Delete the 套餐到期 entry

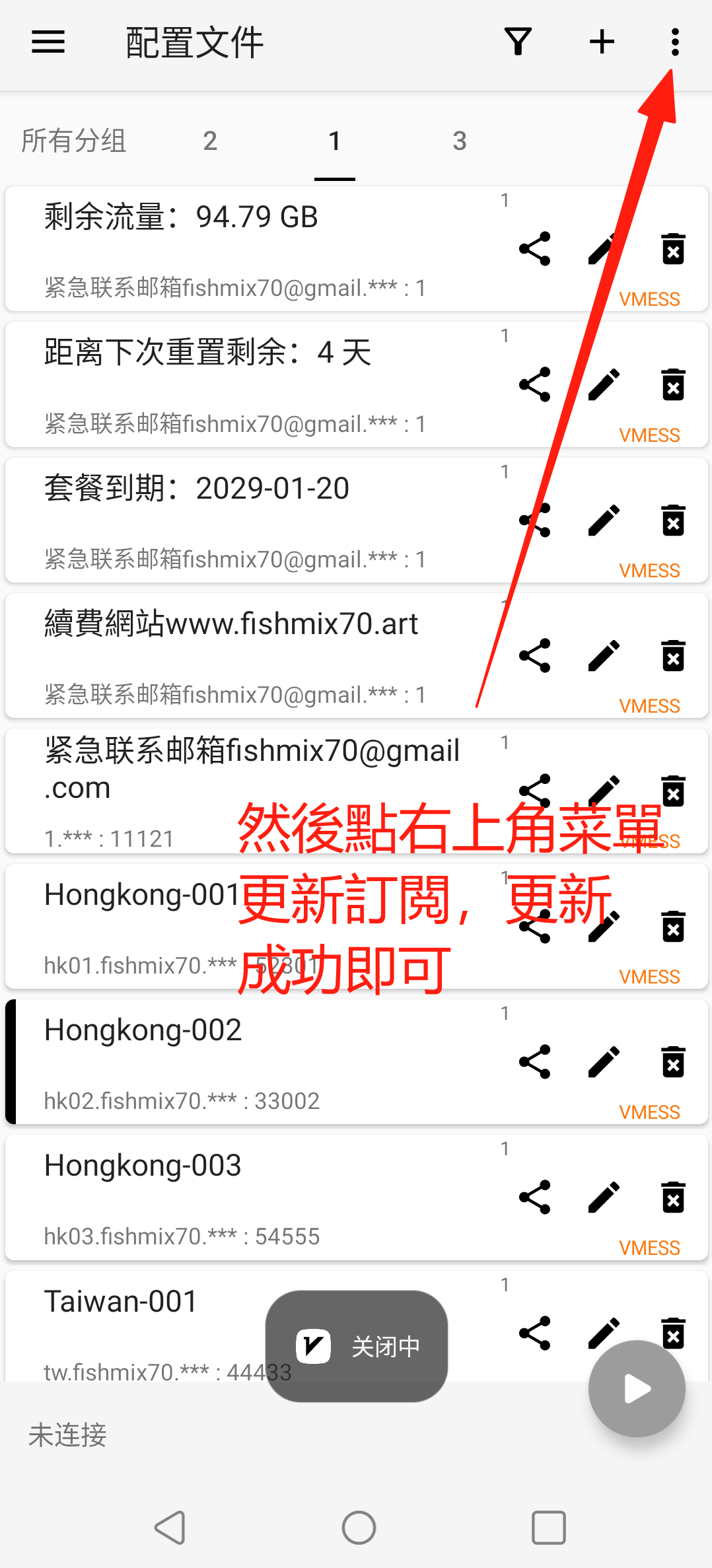[673, 520]
